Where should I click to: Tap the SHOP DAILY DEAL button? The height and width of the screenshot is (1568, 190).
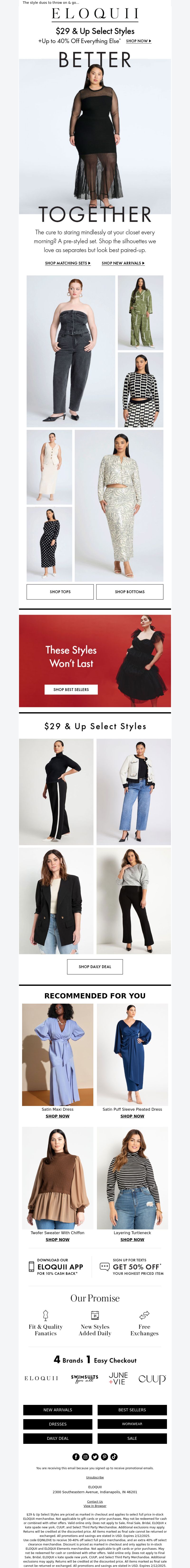[95, 967]
